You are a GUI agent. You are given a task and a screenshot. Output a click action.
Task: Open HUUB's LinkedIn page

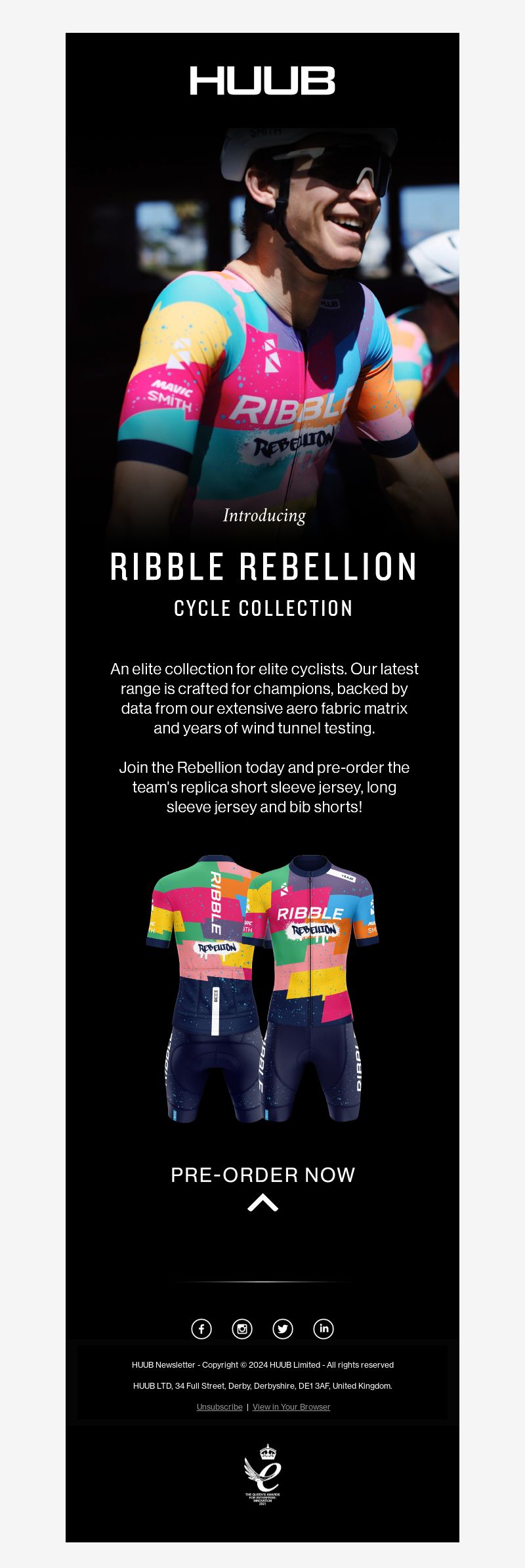pos(324,1329)
